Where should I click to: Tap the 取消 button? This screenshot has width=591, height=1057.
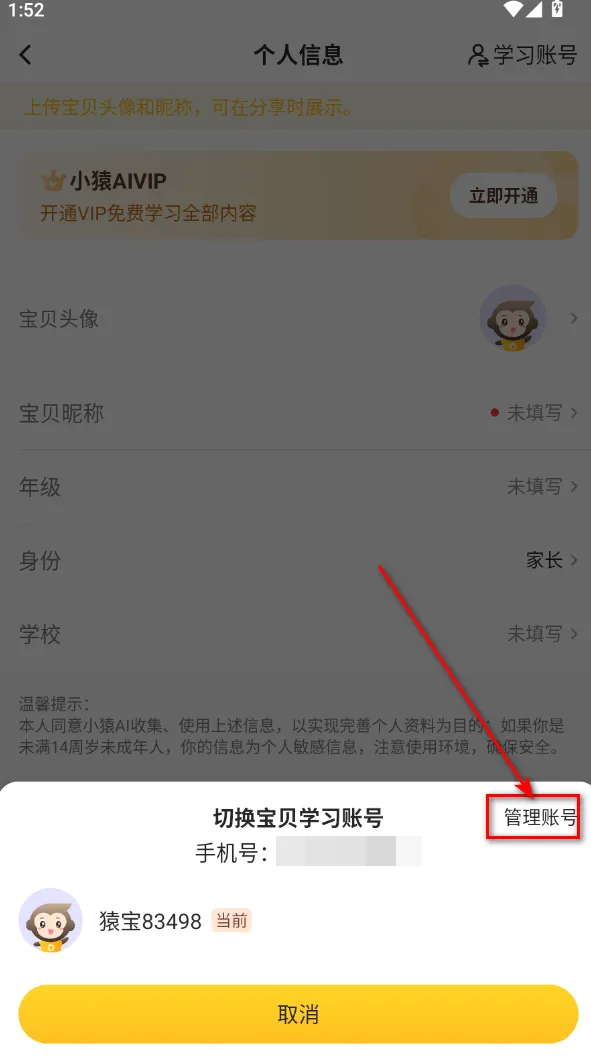pyautogui.click(x=298, y=1014)
